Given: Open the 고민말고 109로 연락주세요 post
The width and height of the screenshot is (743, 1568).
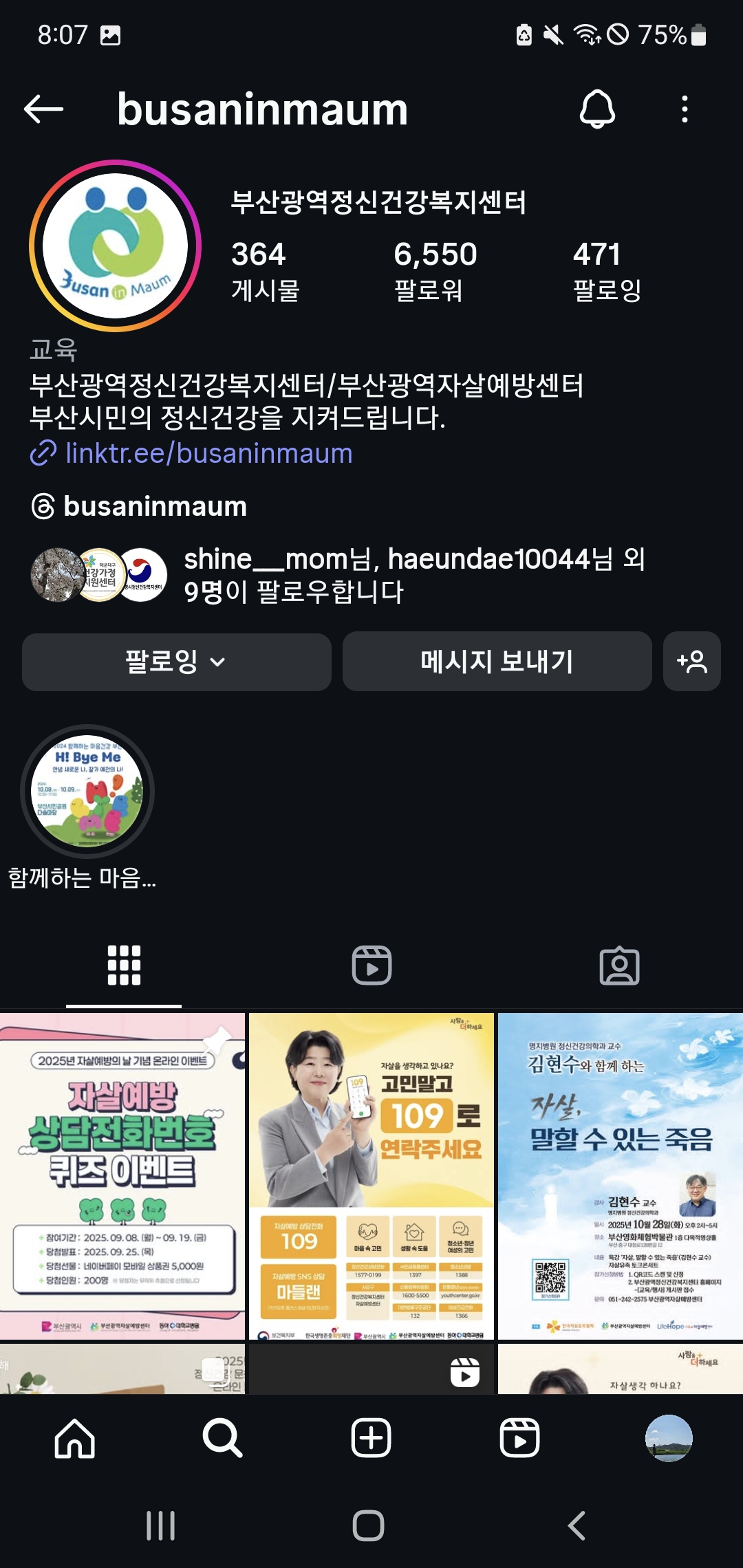Looking at the screenshot, I should [371, 1176].
